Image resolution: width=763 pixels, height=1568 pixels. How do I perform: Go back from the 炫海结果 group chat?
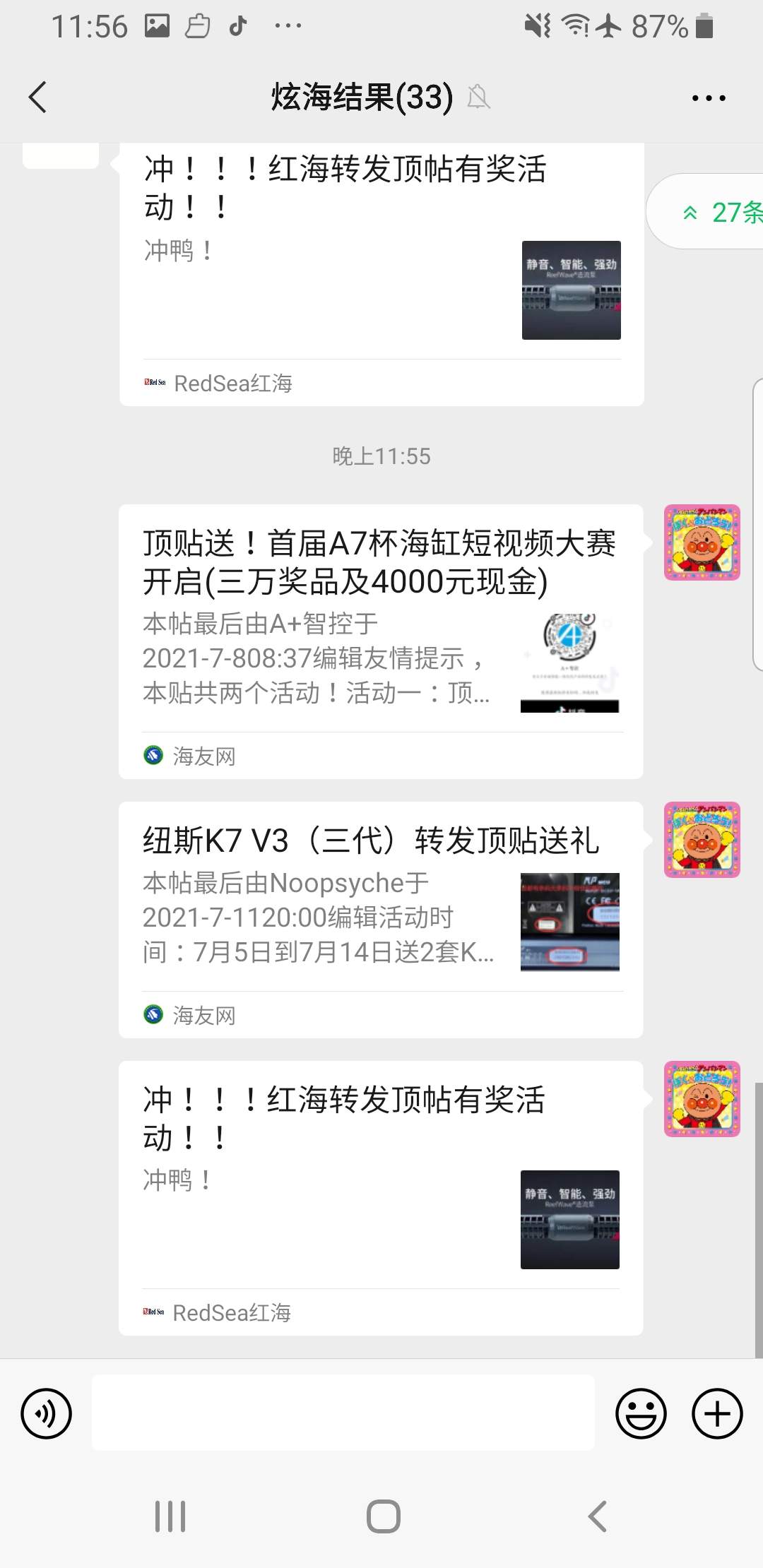point(38,97)
